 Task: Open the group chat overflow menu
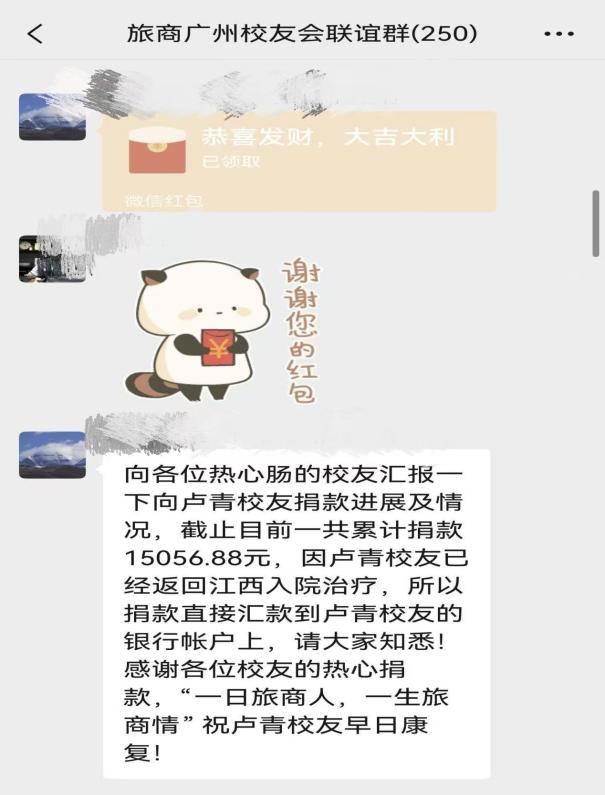[558, 33]
